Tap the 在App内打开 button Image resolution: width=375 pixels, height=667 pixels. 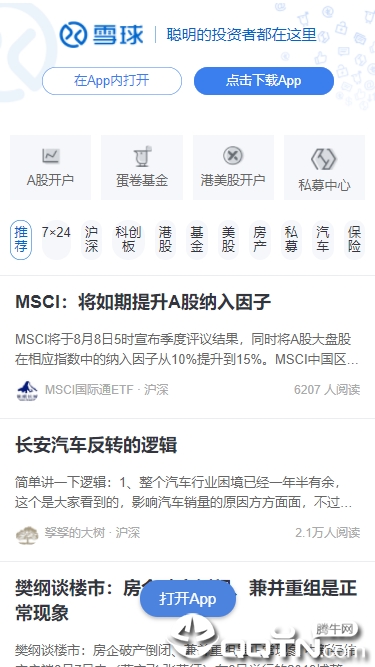click(112, 81)
